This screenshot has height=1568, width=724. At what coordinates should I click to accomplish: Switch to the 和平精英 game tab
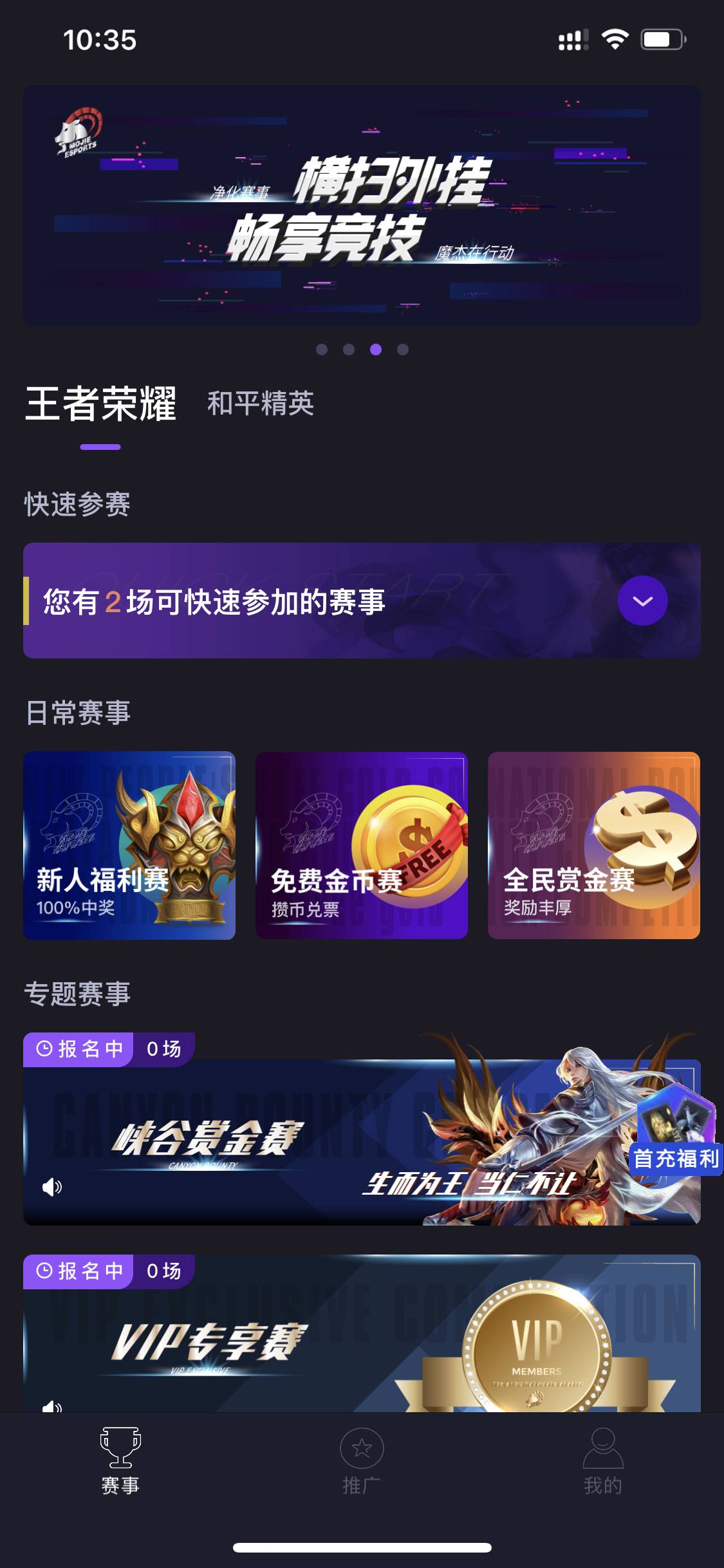(261, 404)
